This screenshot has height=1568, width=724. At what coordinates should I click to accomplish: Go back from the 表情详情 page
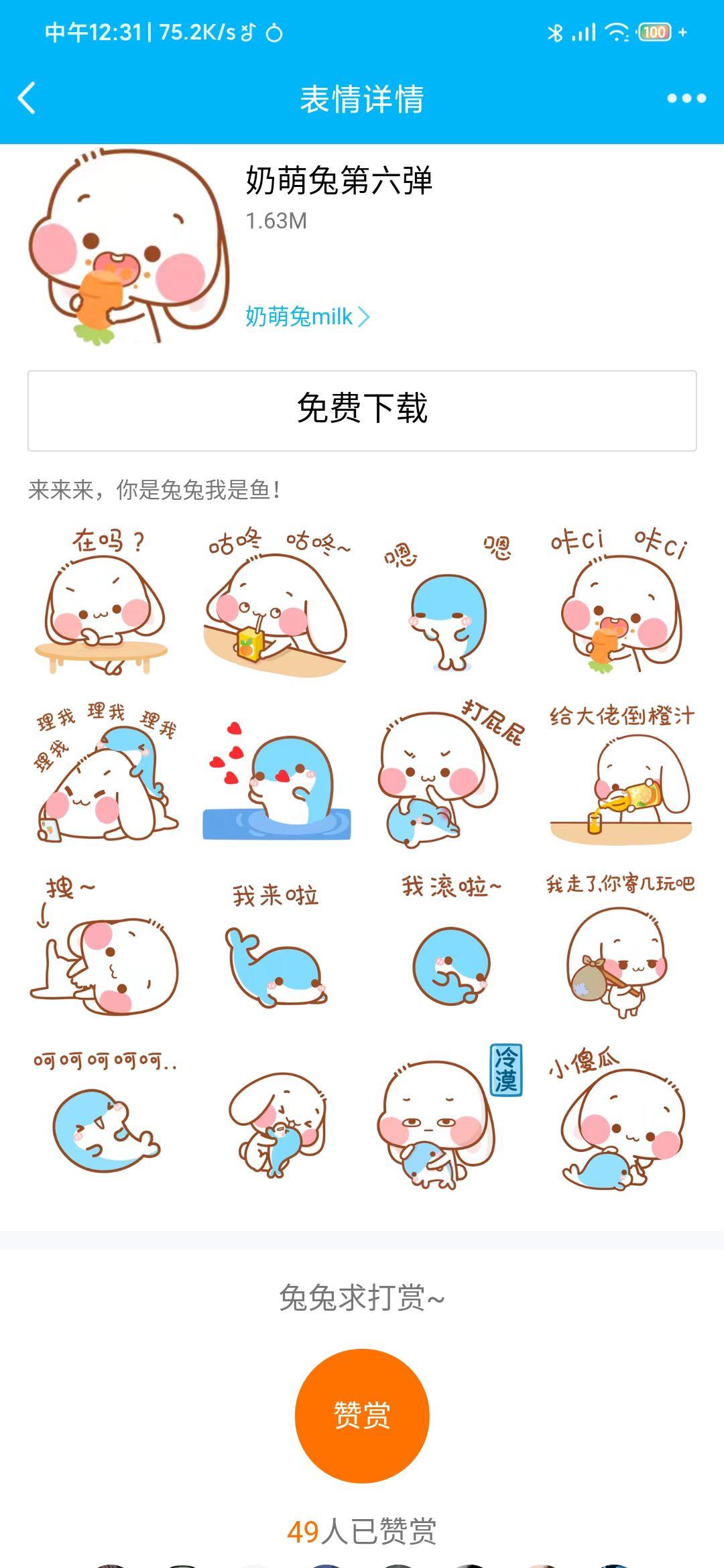point(27,99)
